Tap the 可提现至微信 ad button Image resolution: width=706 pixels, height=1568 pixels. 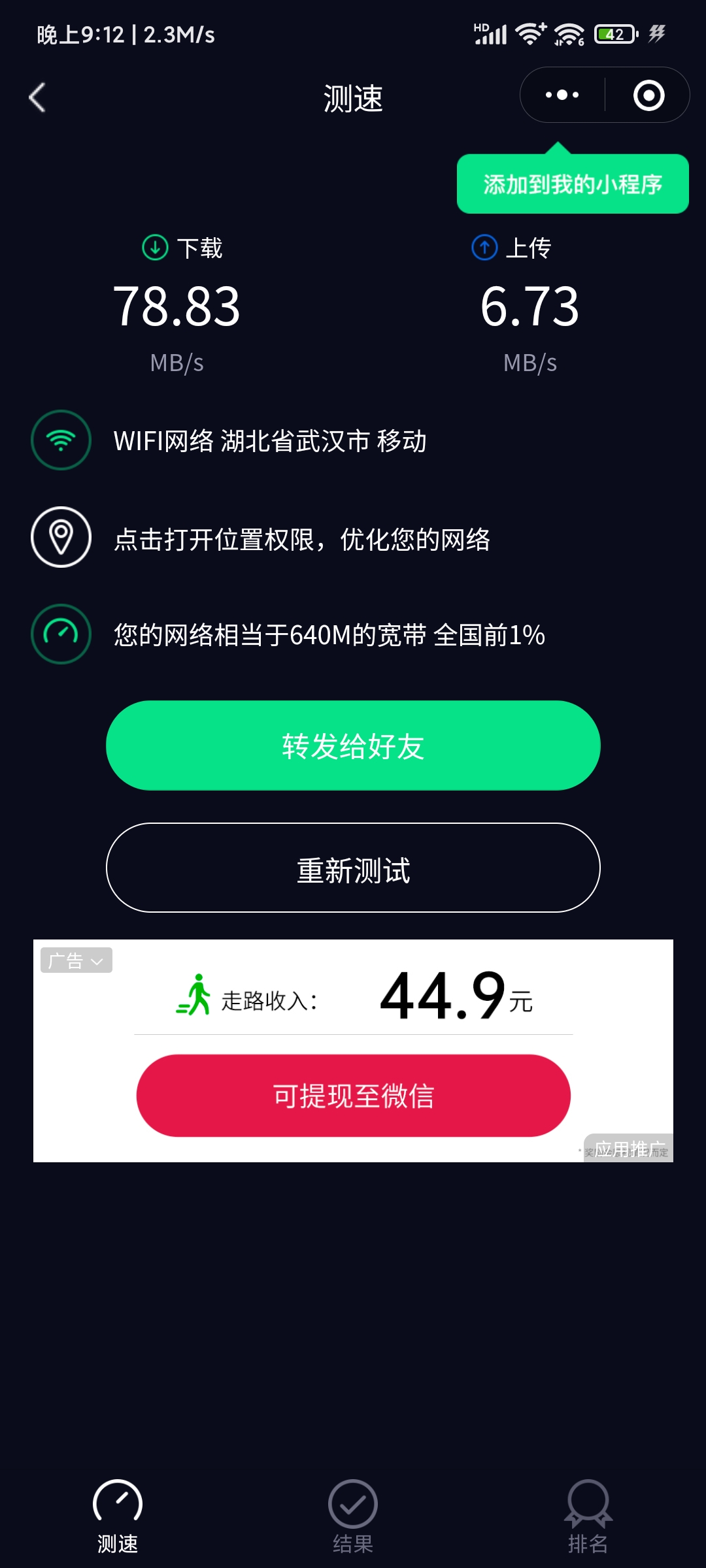click(x=353, y=1096)
